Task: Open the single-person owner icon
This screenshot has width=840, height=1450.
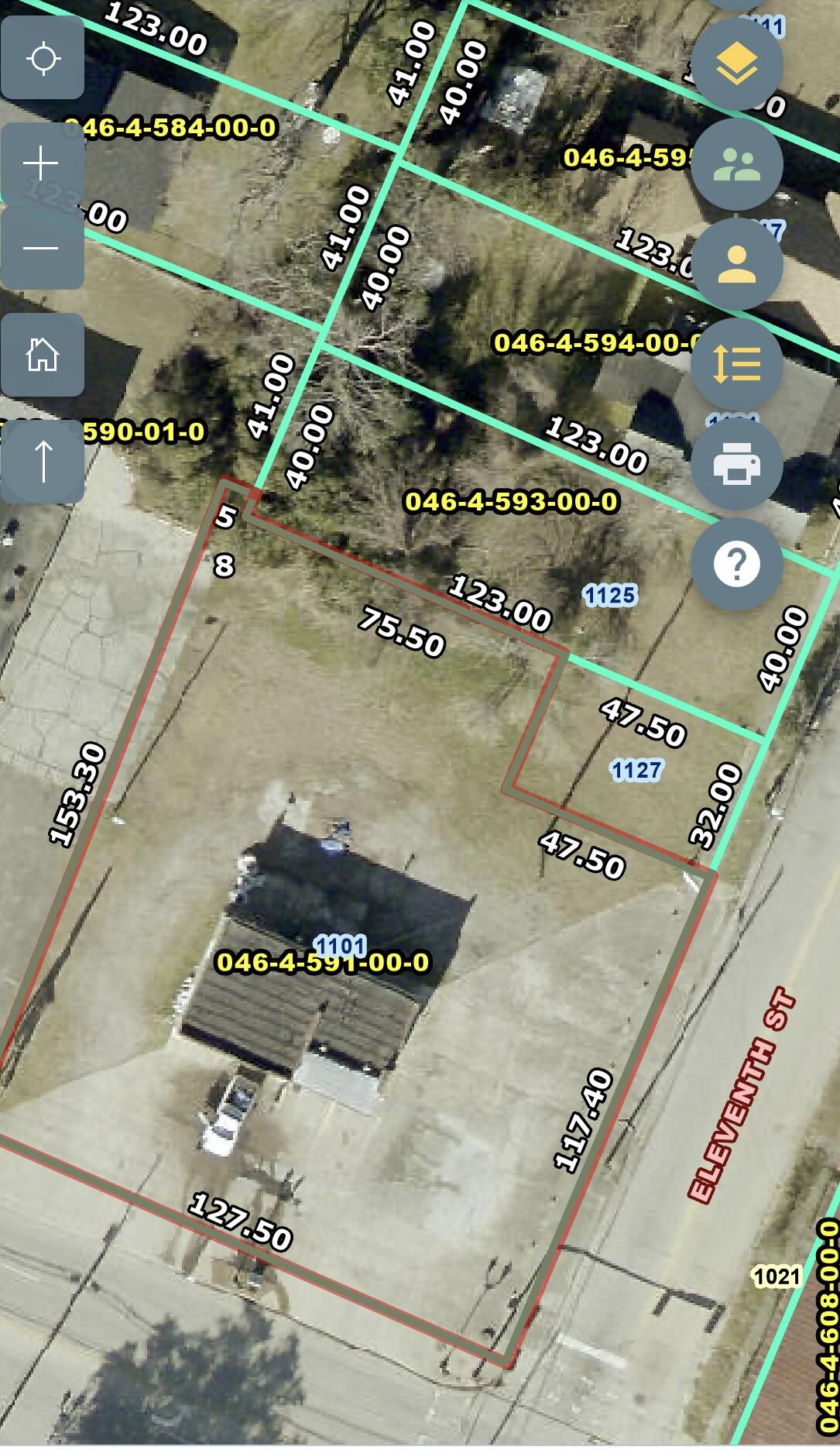Action: tap(736, 265)
